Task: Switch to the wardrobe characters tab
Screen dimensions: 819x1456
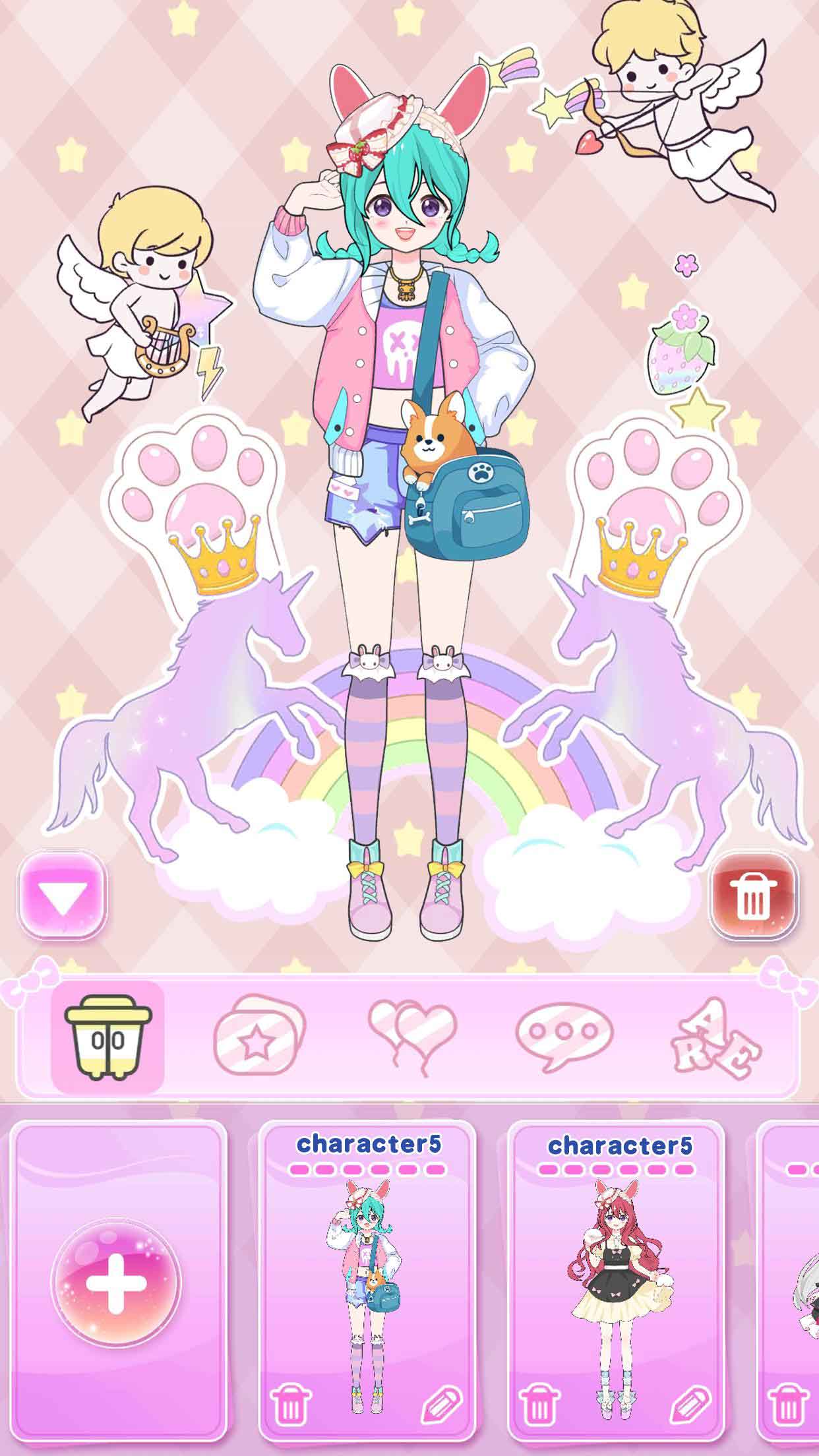Action: point(107,1037)
